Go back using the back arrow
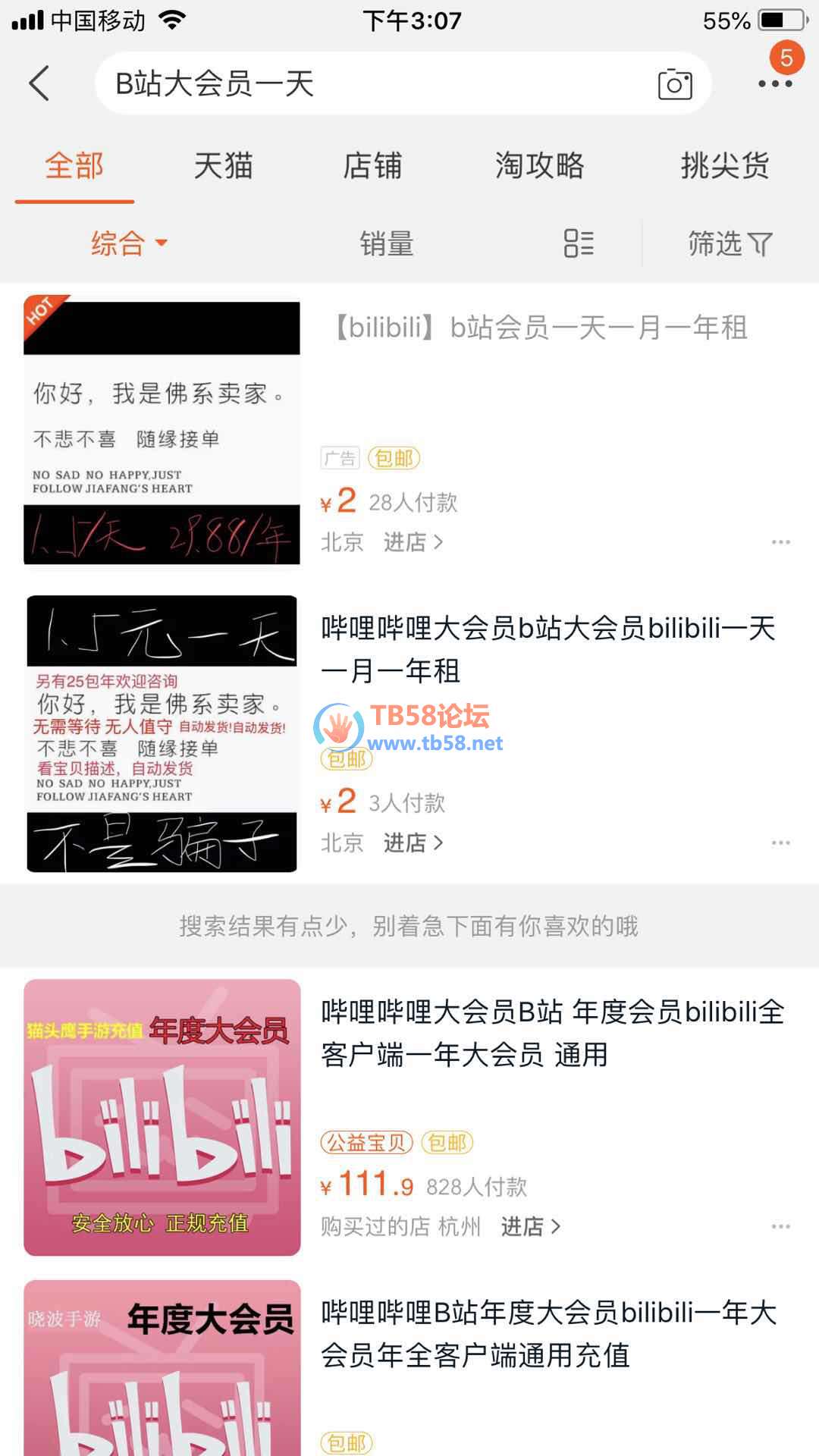Image resolution: width=819 pixels, height=1456 pixels. [x=39, y=83]
